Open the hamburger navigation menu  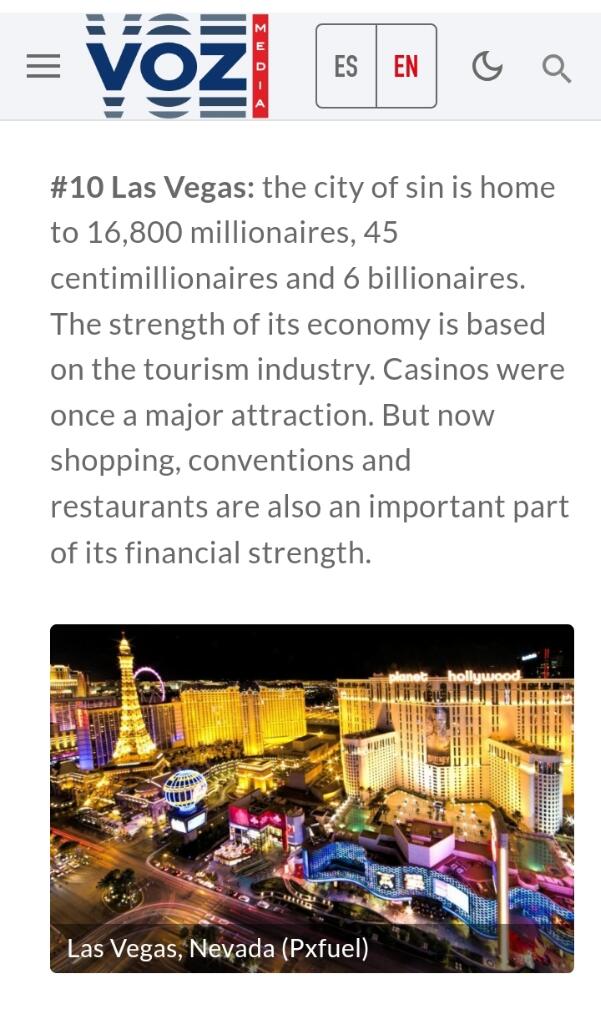43,67
